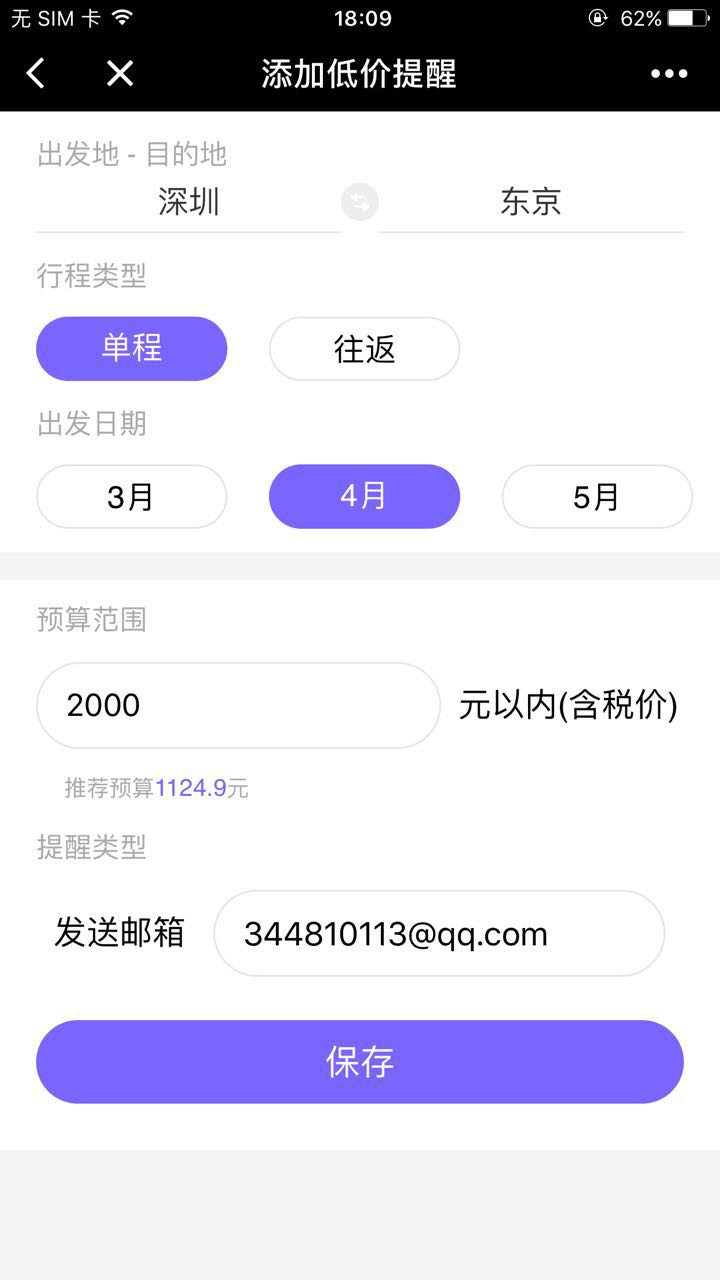Go back using the top-left arrow
Screen dimensions: 720x1280
coord(36,73)
